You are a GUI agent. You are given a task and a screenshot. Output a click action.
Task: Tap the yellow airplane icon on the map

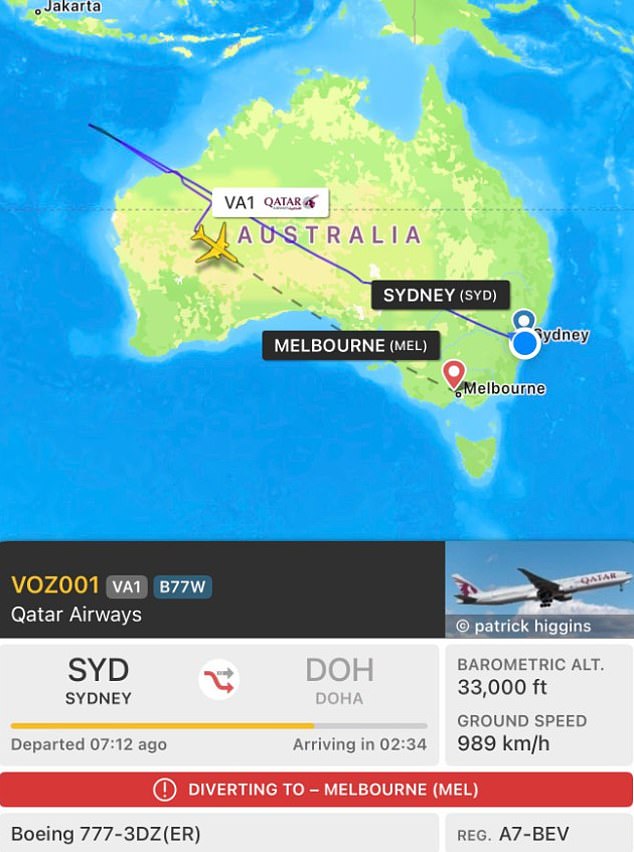[214, 244]
